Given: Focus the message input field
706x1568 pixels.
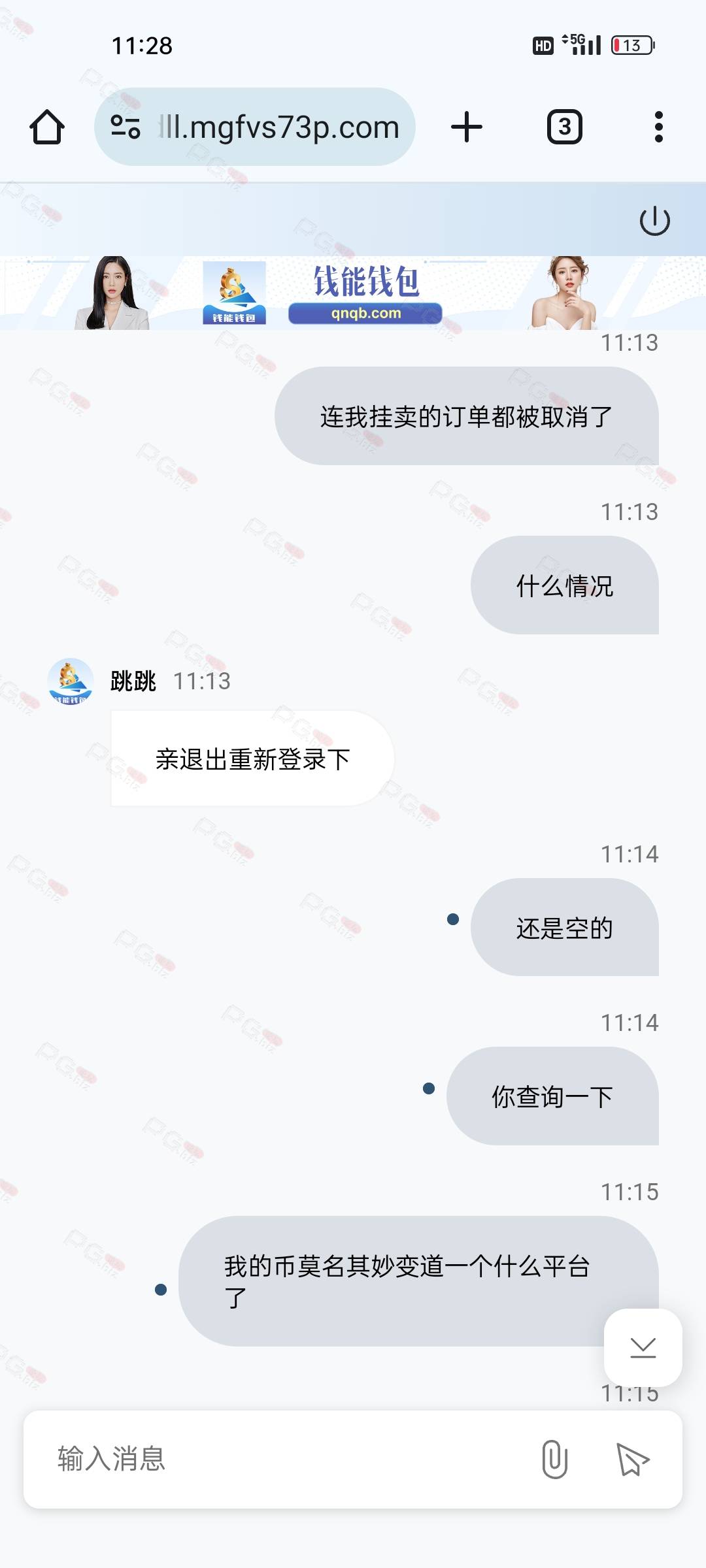Looking at the screenshot, I should (281, 1459).
